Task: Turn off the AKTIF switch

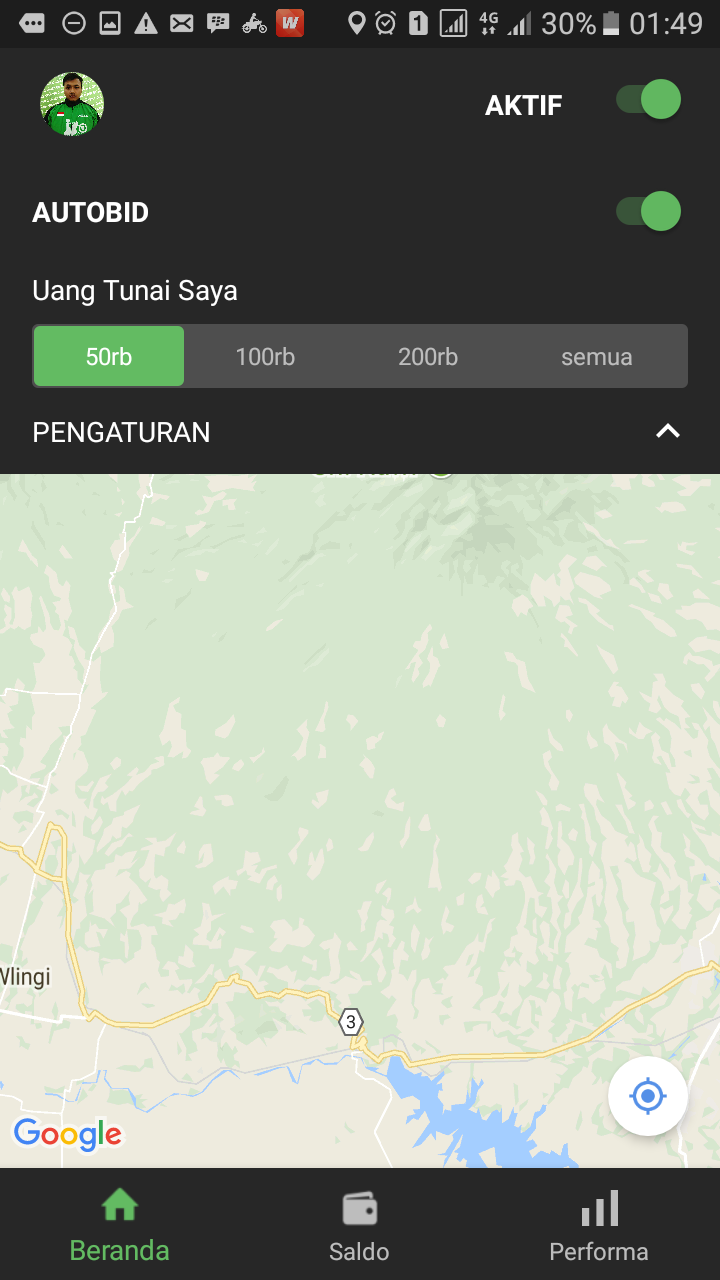Action: [649, 100]
